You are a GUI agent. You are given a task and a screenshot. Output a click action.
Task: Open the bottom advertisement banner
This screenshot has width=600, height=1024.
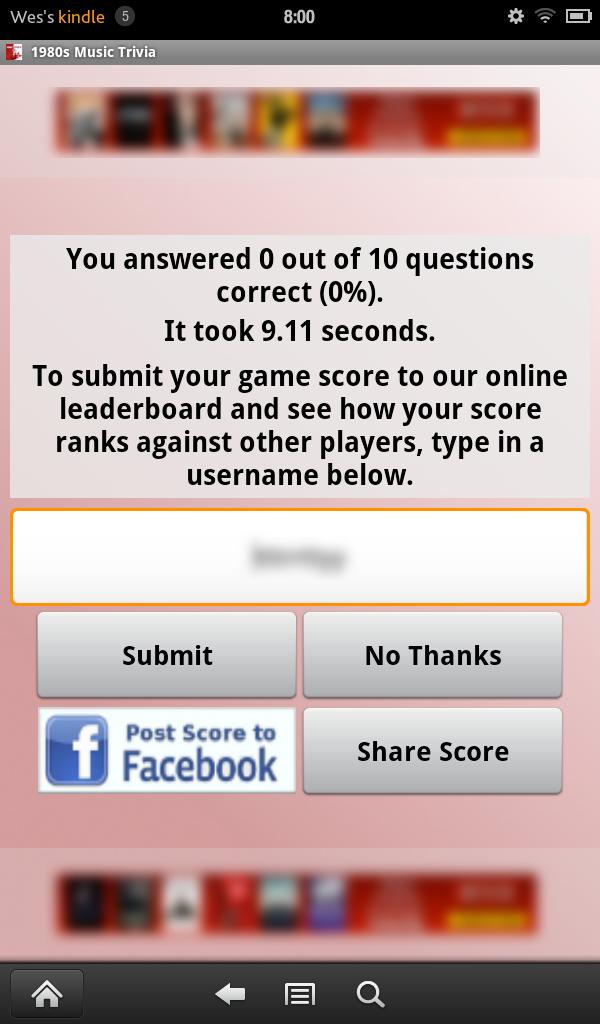coord(297,903)
